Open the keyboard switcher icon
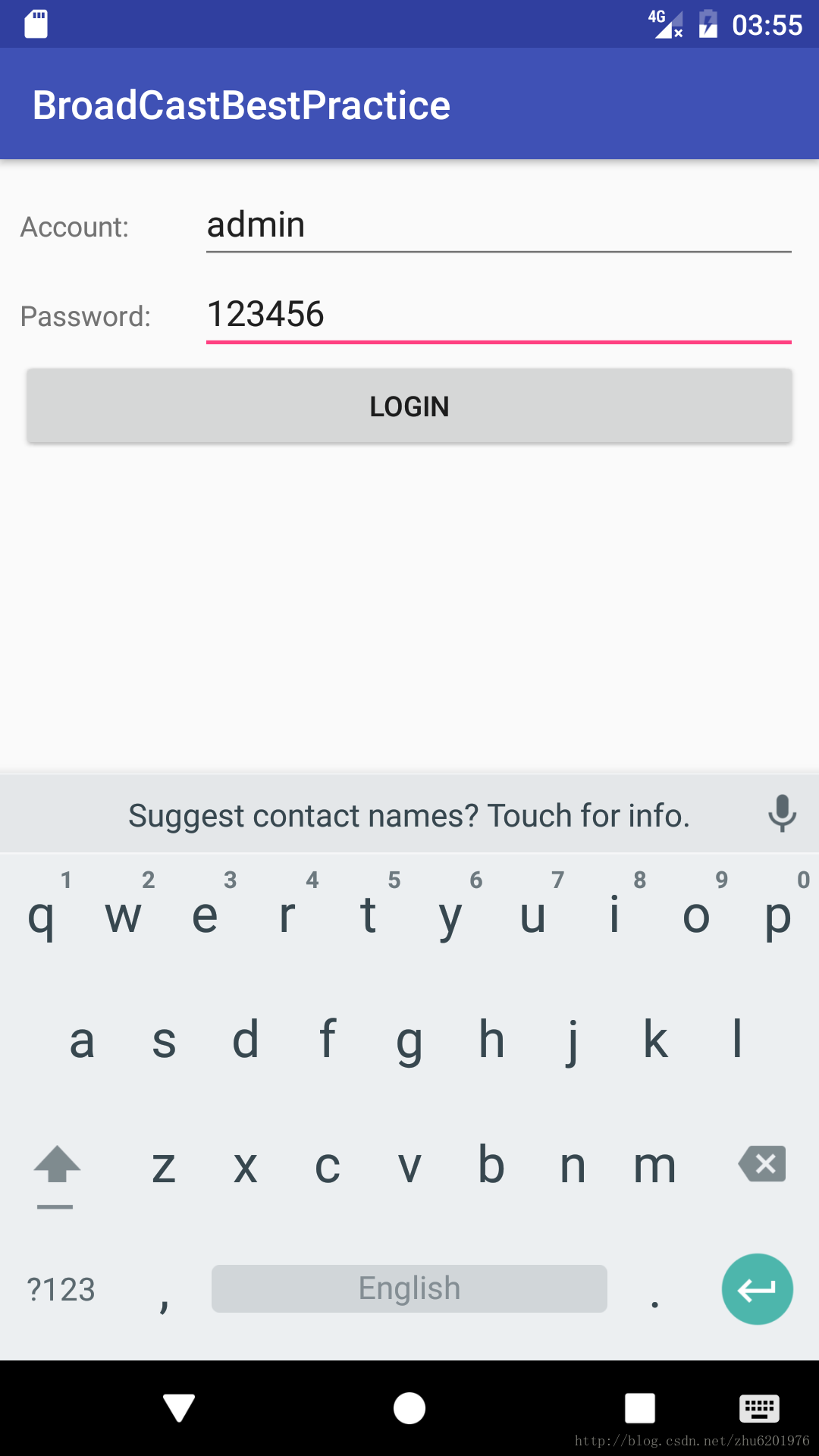This screenshot has height=1456, width=819. coord(759,1408)
